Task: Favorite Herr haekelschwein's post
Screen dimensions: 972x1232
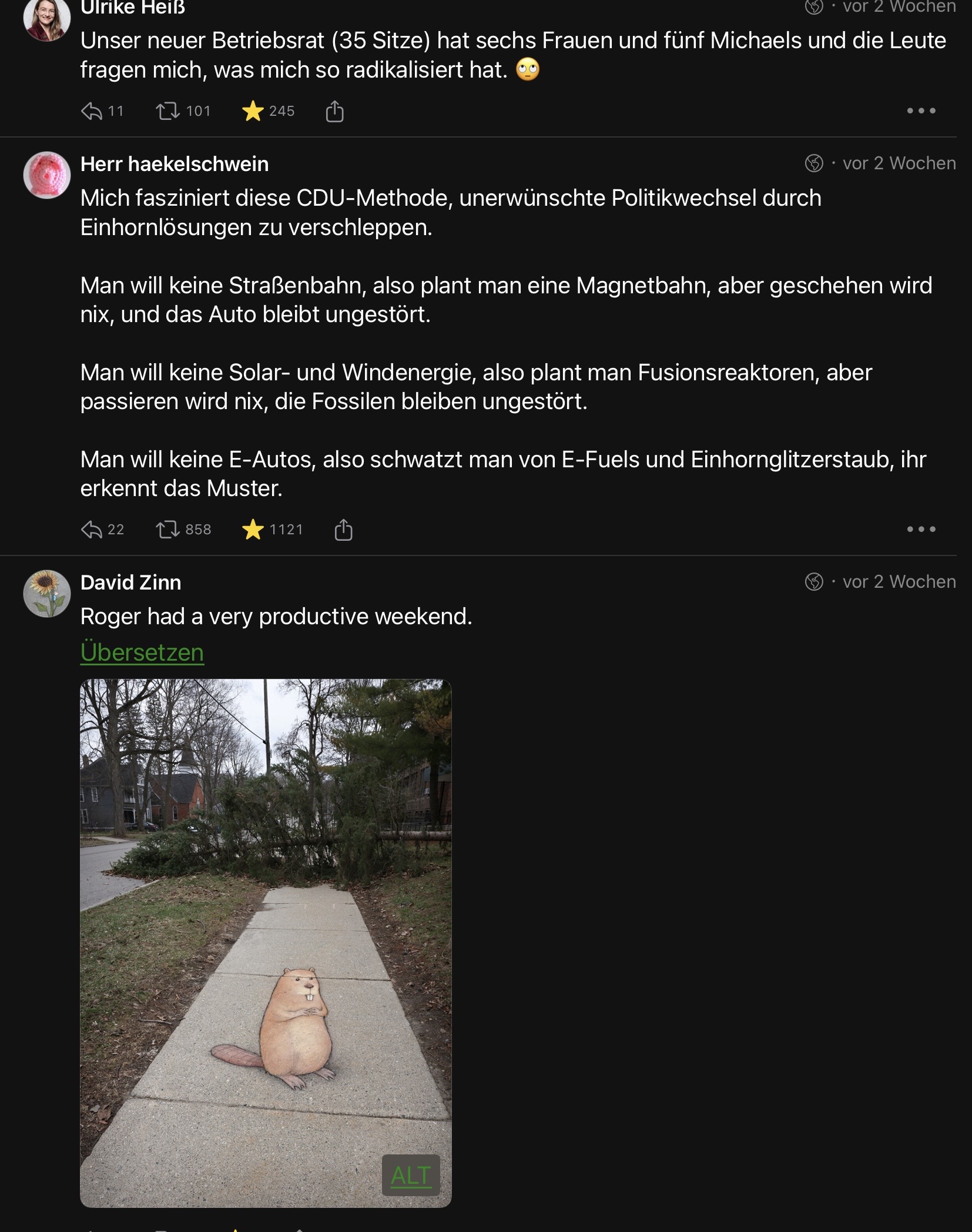Action: point(253,530)
